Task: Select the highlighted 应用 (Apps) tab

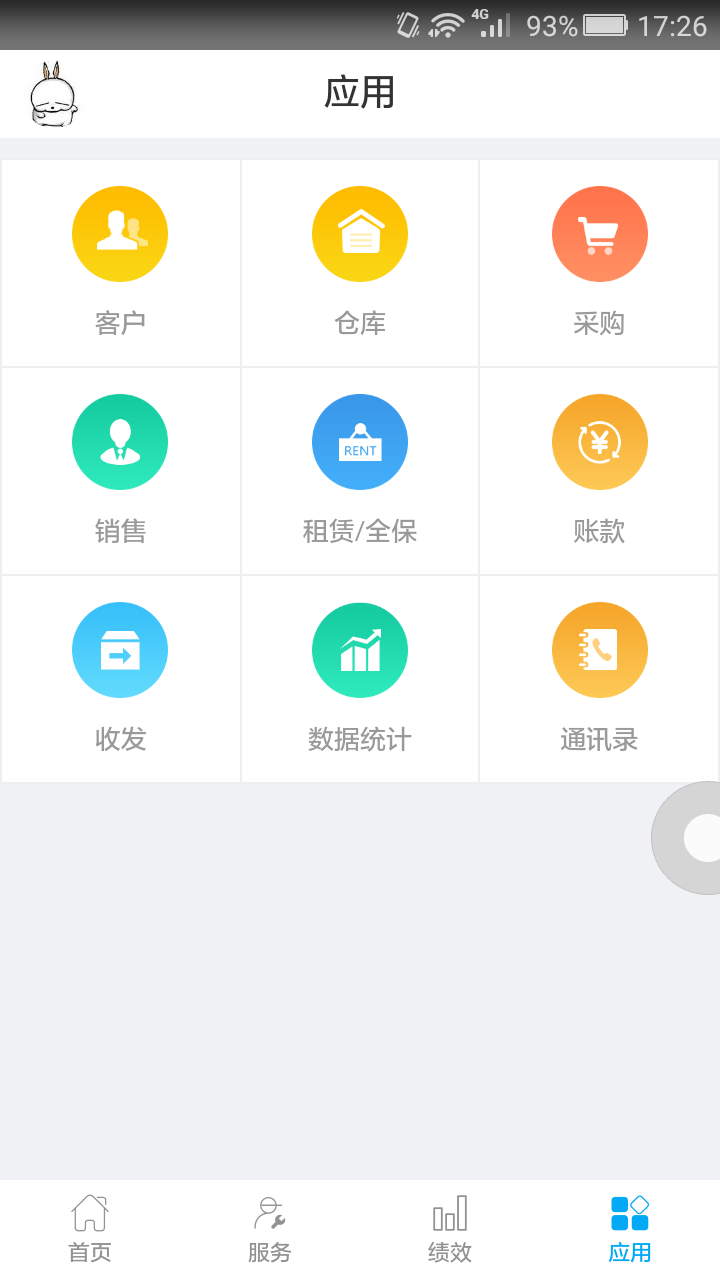Action: point(629,1226)
